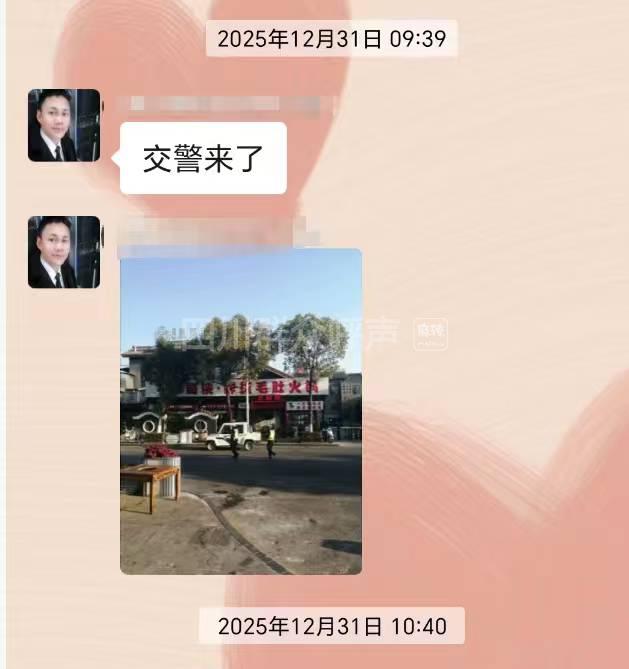
Task: Open the photo message of the street scene
Action: click(x=240, y=410)
